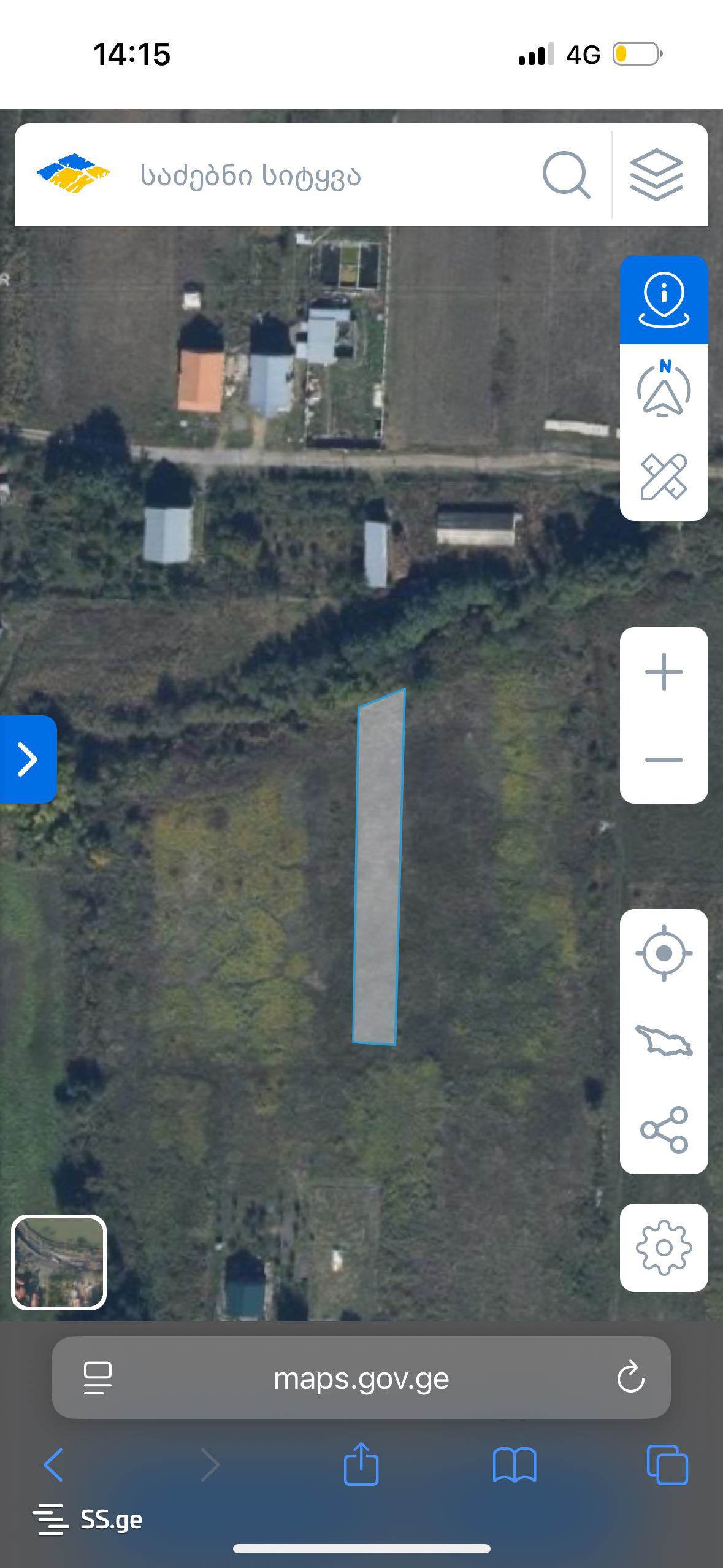Zoom in on the map
Image resolution: width=723 pixels, height=1568 pixels.
(664, 672)
